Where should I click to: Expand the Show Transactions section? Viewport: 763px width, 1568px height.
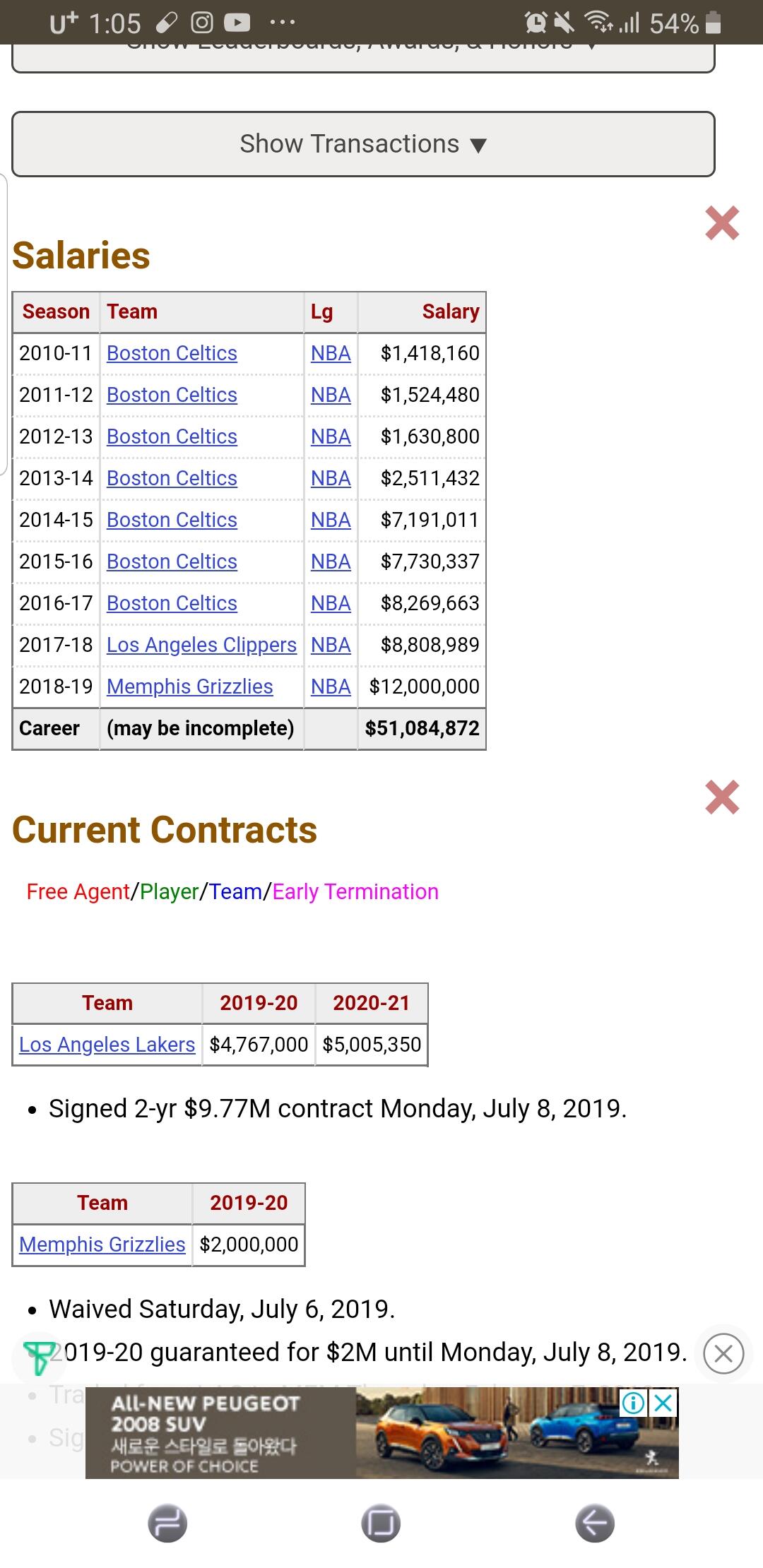coord(363,144)
